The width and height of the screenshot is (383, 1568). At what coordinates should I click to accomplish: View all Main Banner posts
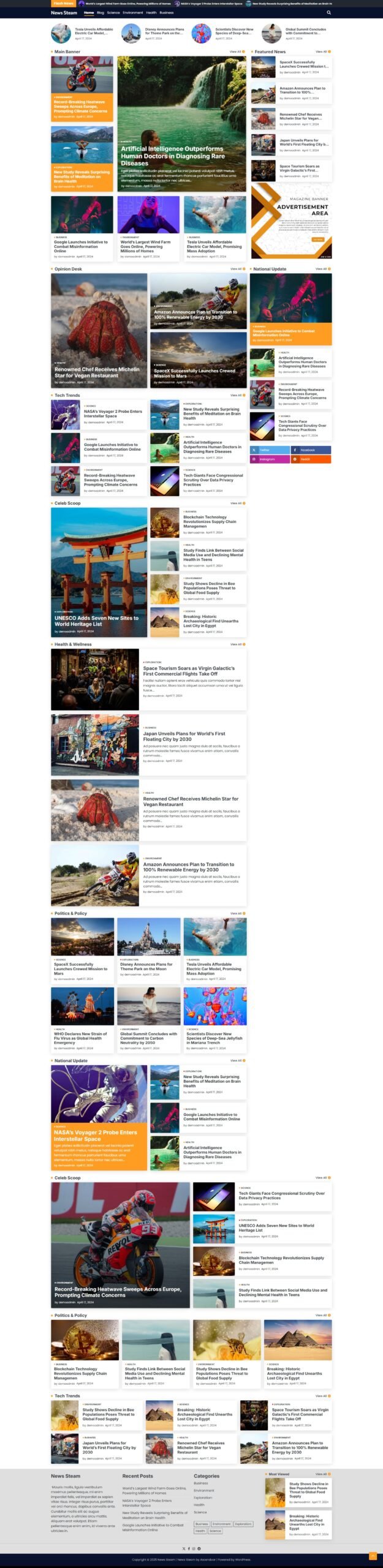coord(237,51)
